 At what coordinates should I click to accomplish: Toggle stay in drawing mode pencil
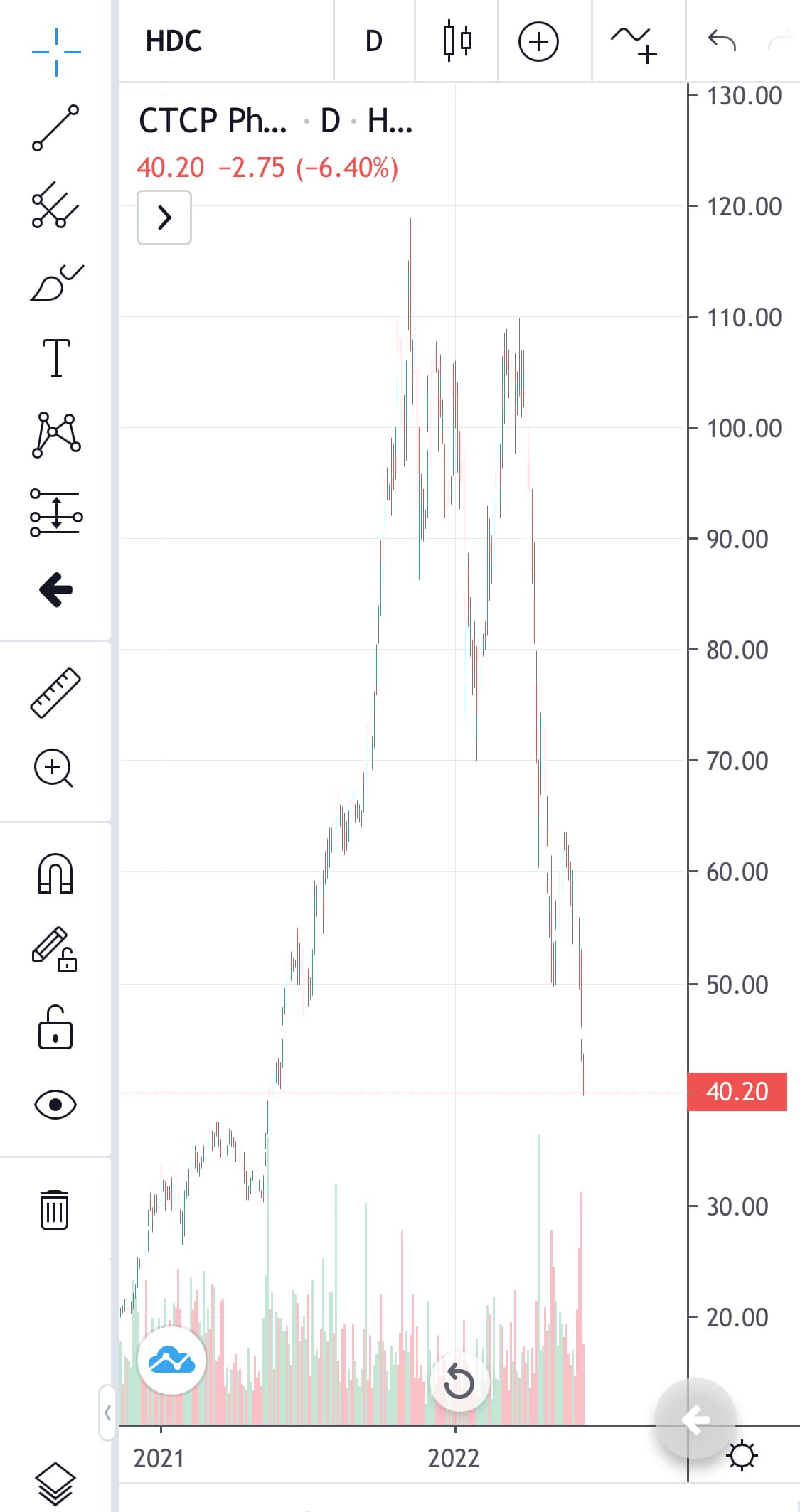tap(55, 949)
